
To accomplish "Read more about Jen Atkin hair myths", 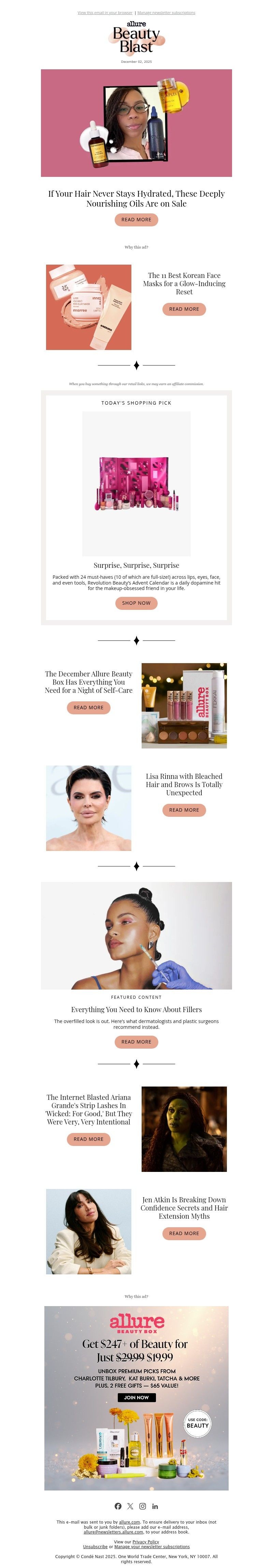I will click(184, 1233).
